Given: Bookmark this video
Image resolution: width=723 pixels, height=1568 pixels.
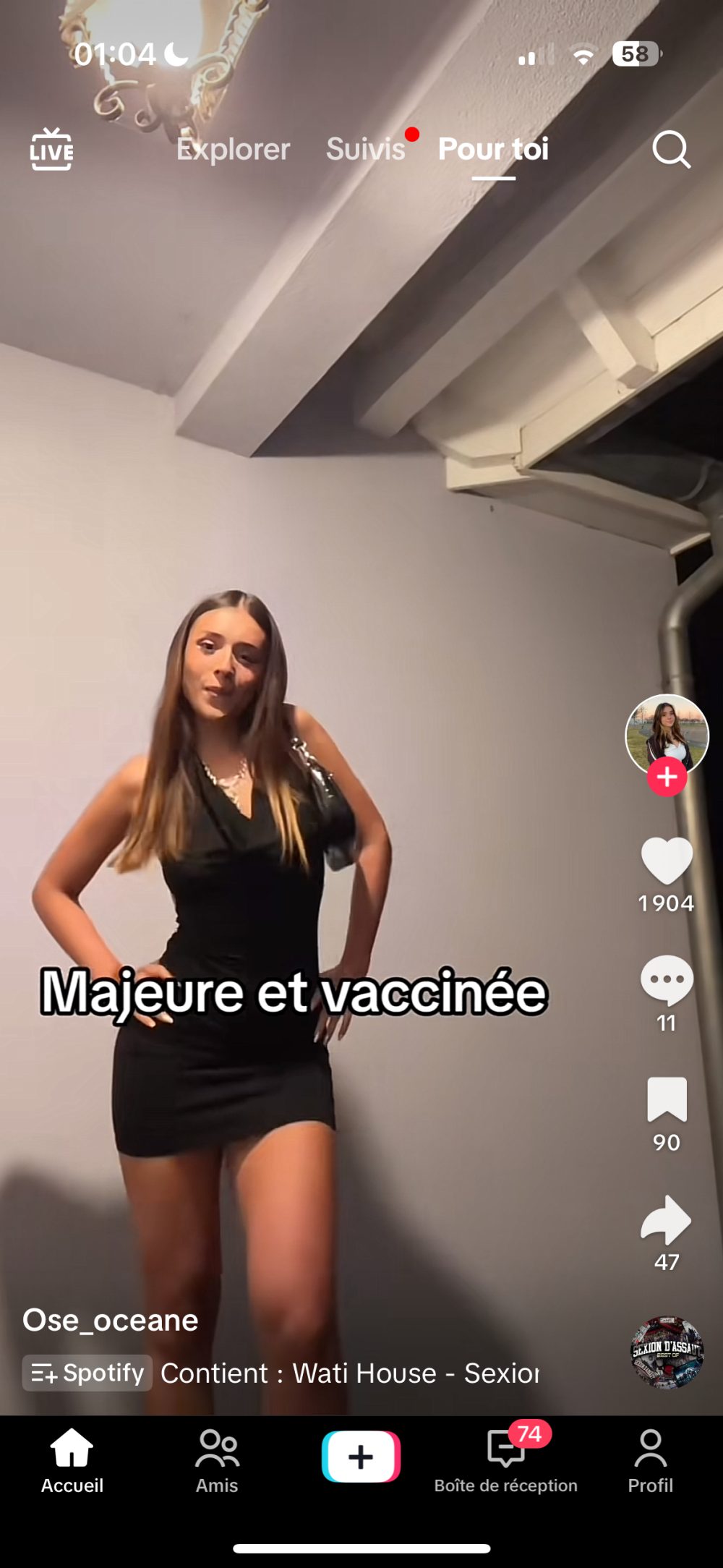Looking at the screenshot, I should coord(667,1099).
